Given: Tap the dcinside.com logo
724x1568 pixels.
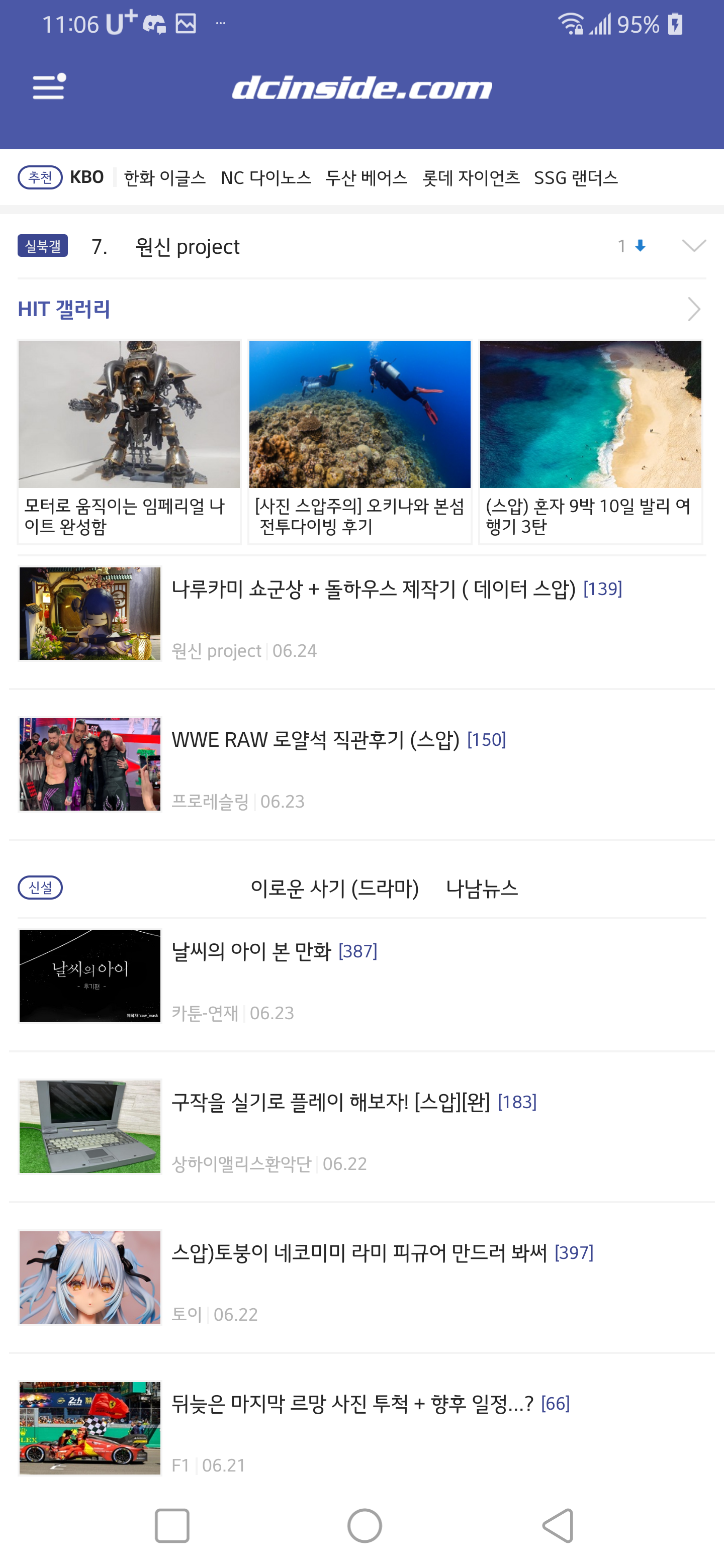Looking at the screenshot, I should point(361,89).
